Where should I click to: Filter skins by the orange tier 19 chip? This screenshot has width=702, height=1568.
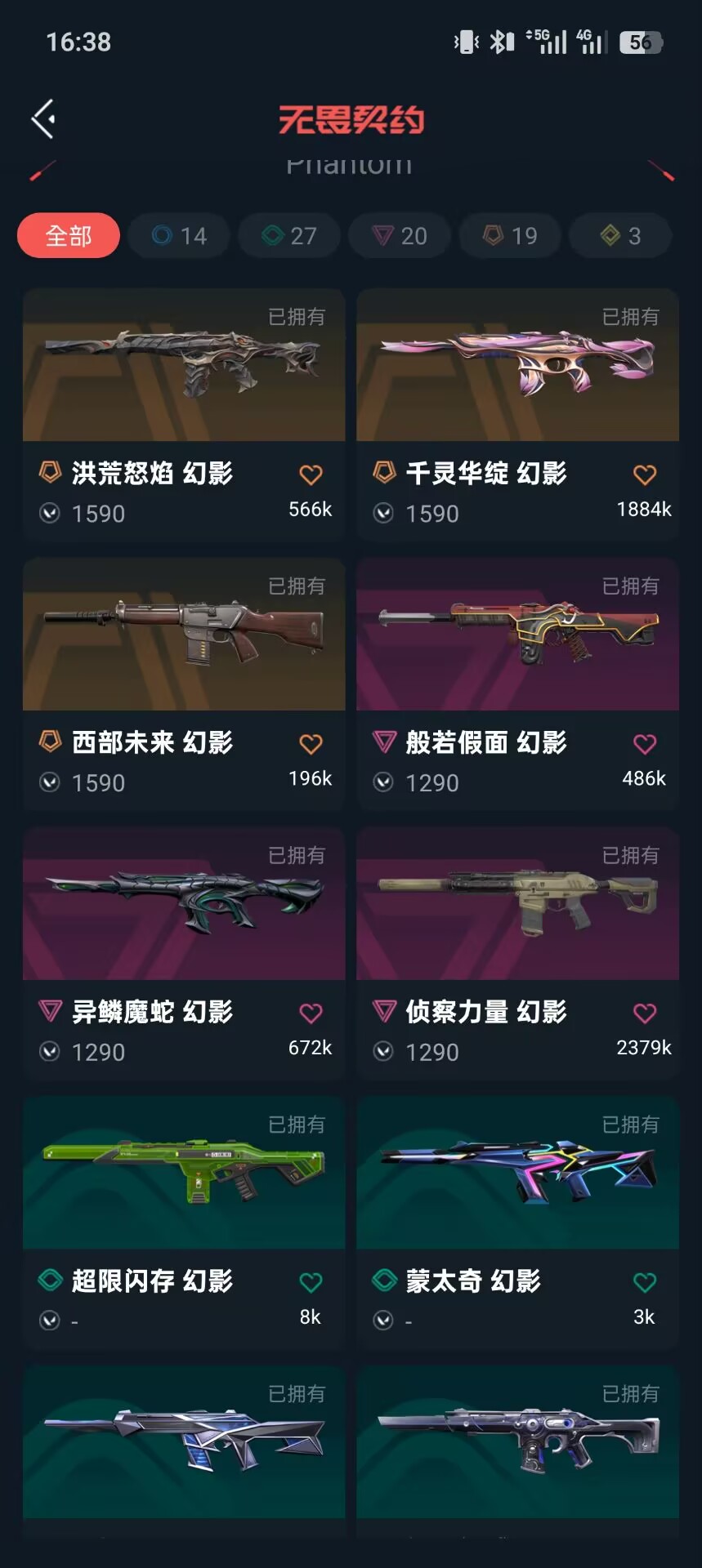click(510, 236)
